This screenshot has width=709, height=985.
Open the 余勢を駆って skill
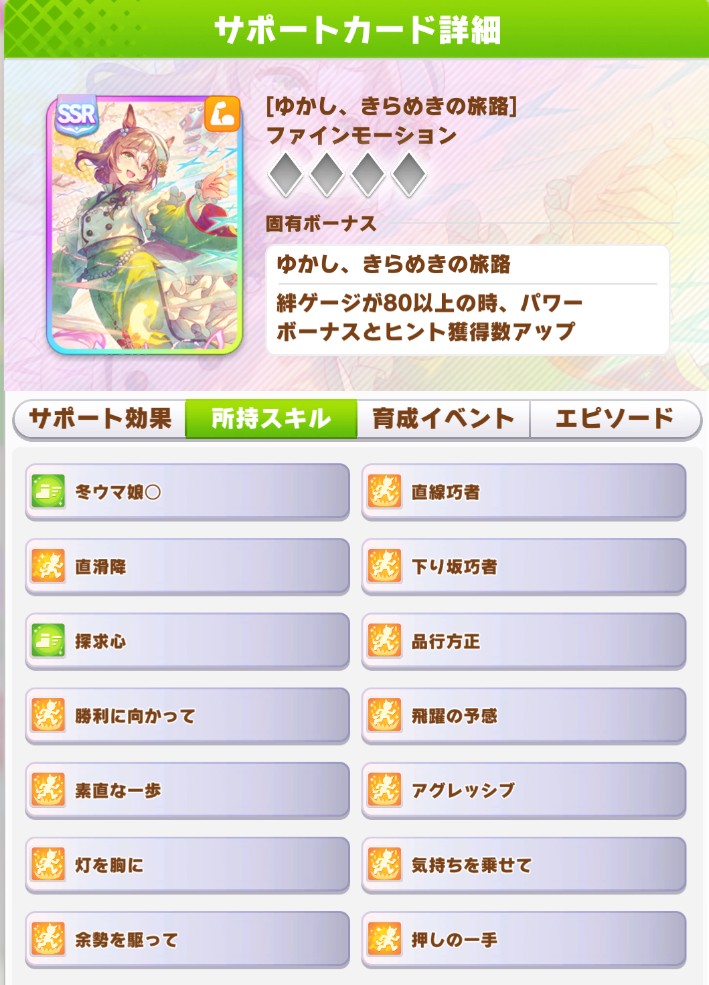pyautogui.click(x=187, y=939)
